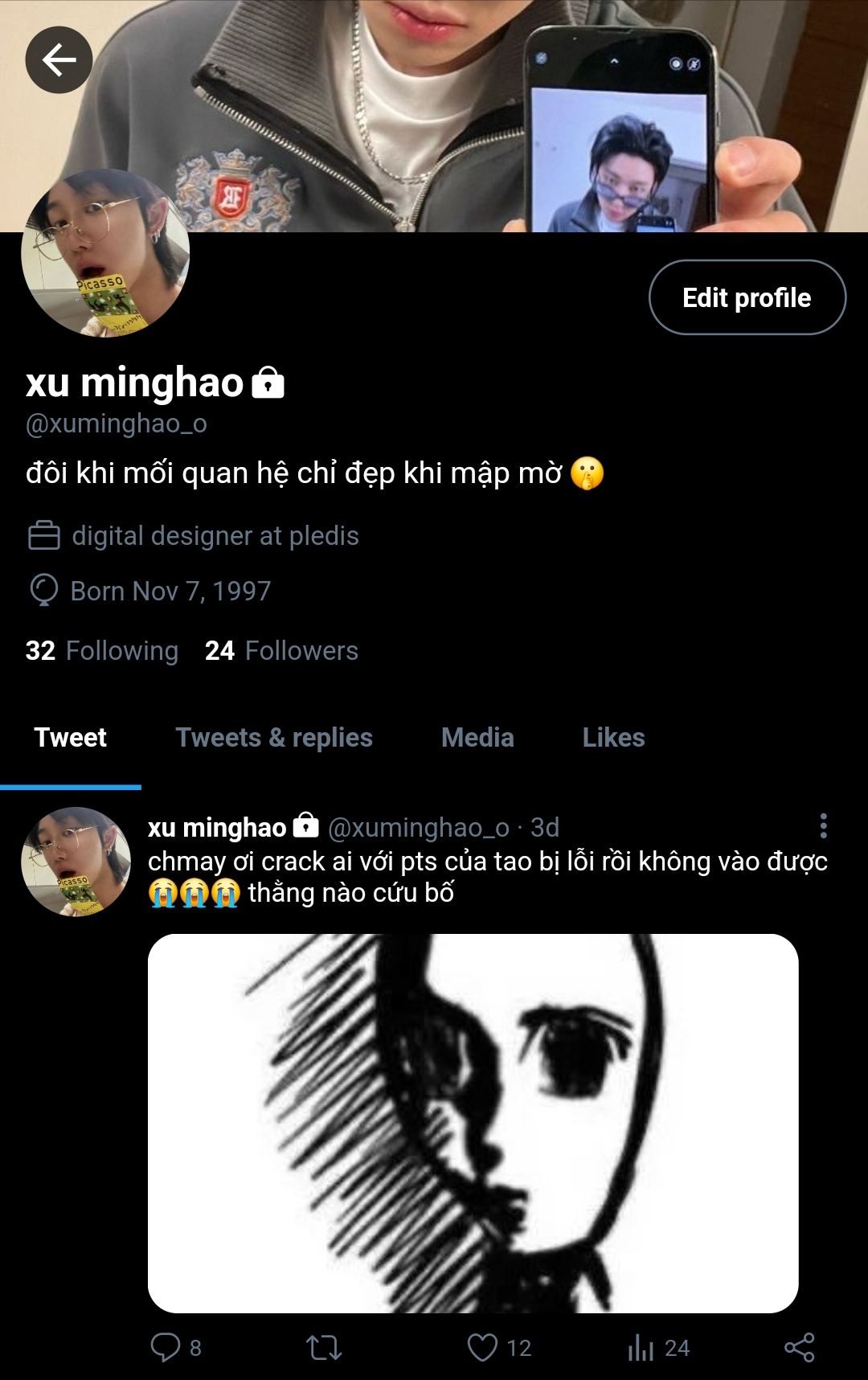Open the 24 Followers list
The image size is (868, 1380).
coord(281,650)
